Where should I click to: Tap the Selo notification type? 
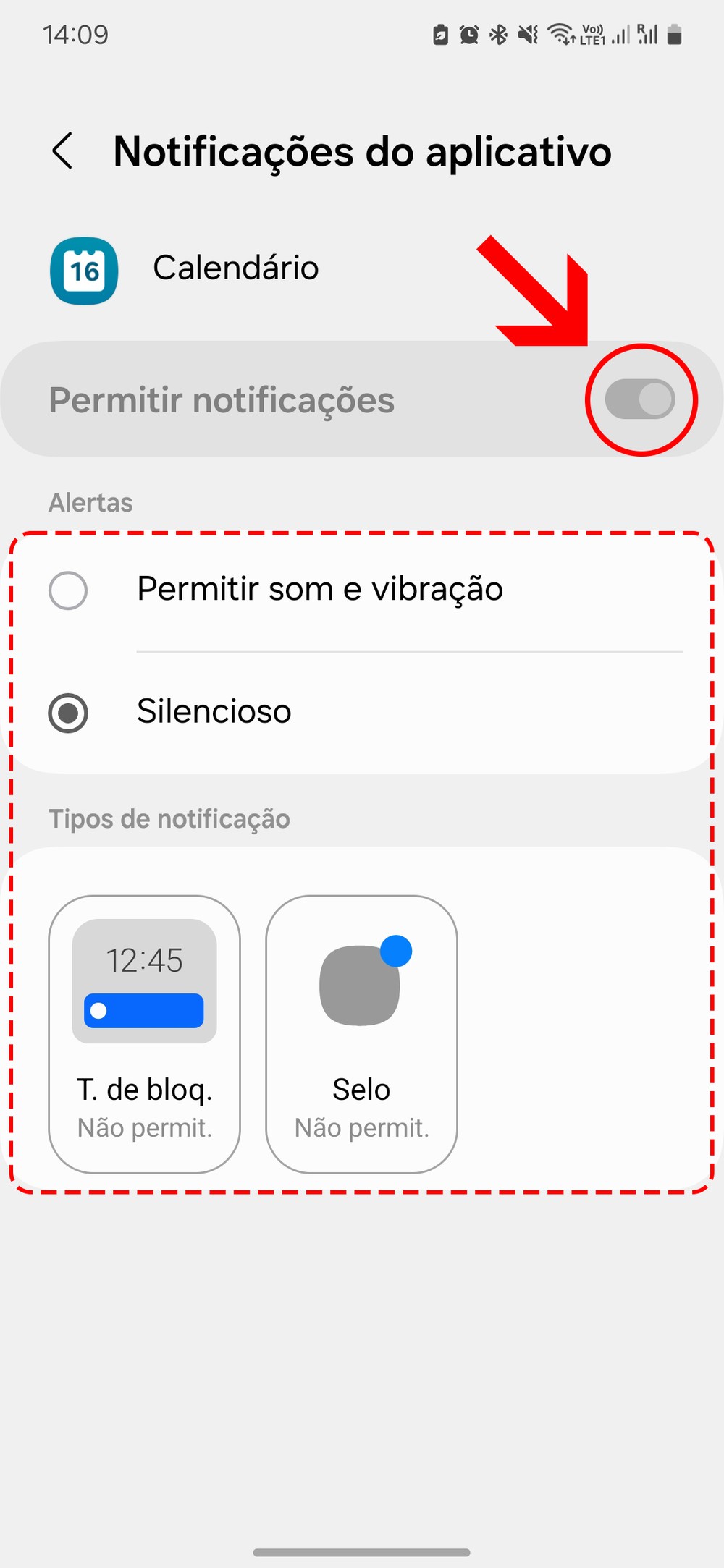pyautogui.click(x=361, y=1033)
